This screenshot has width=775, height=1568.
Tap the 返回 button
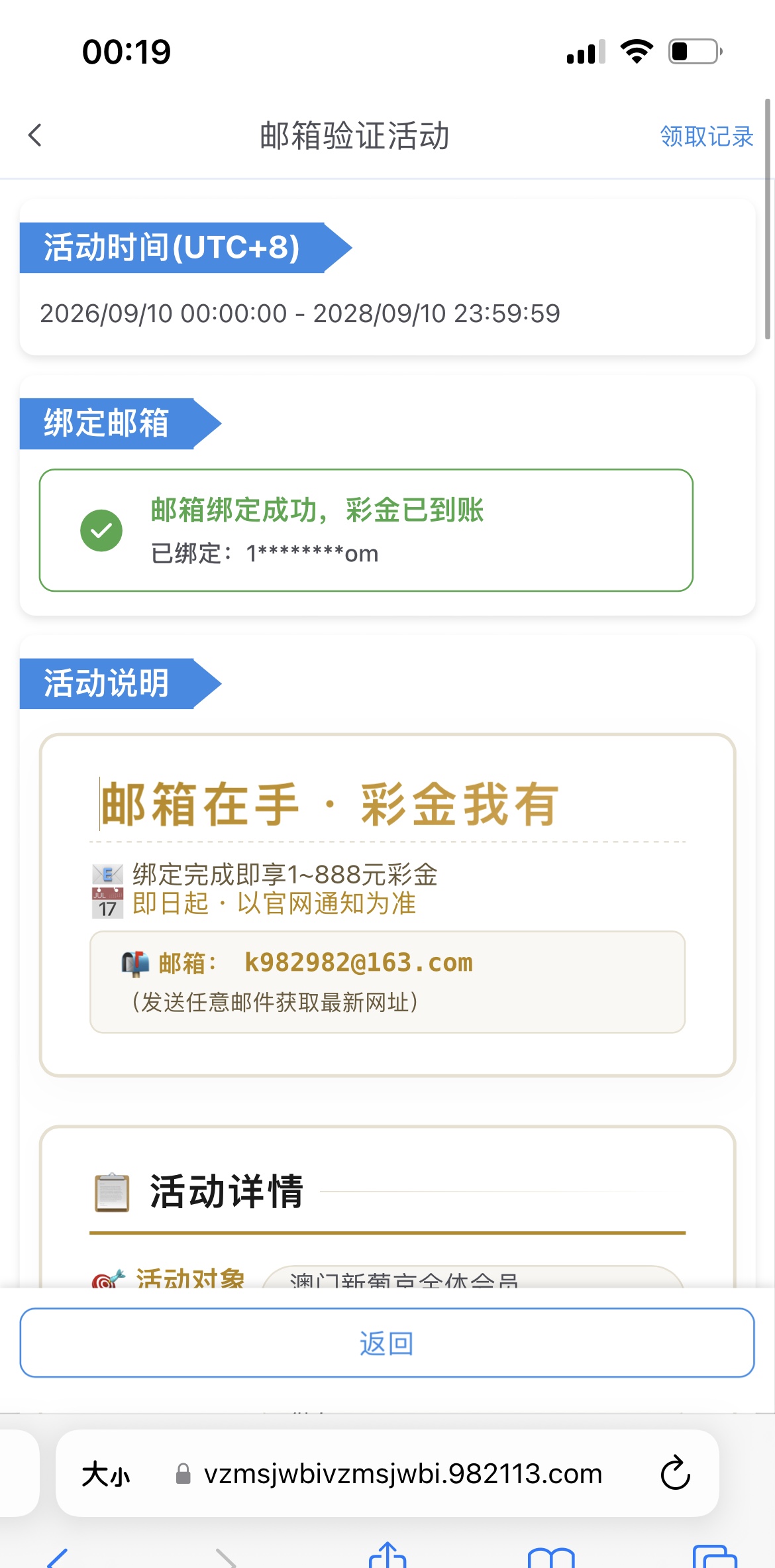tap(387, 1343)
